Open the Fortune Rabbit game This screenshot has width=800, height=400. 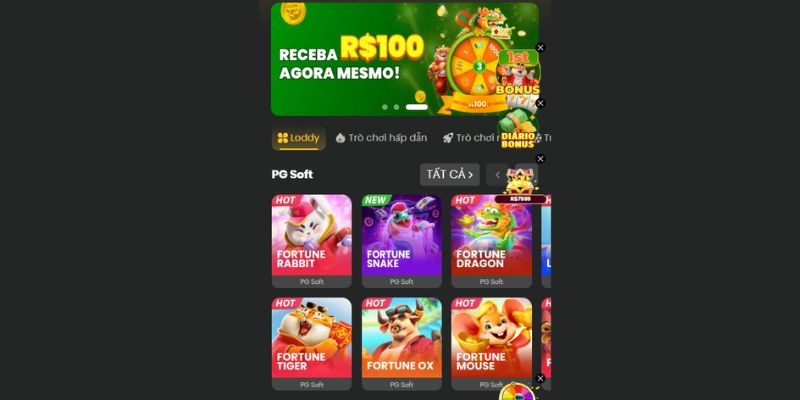311,236
